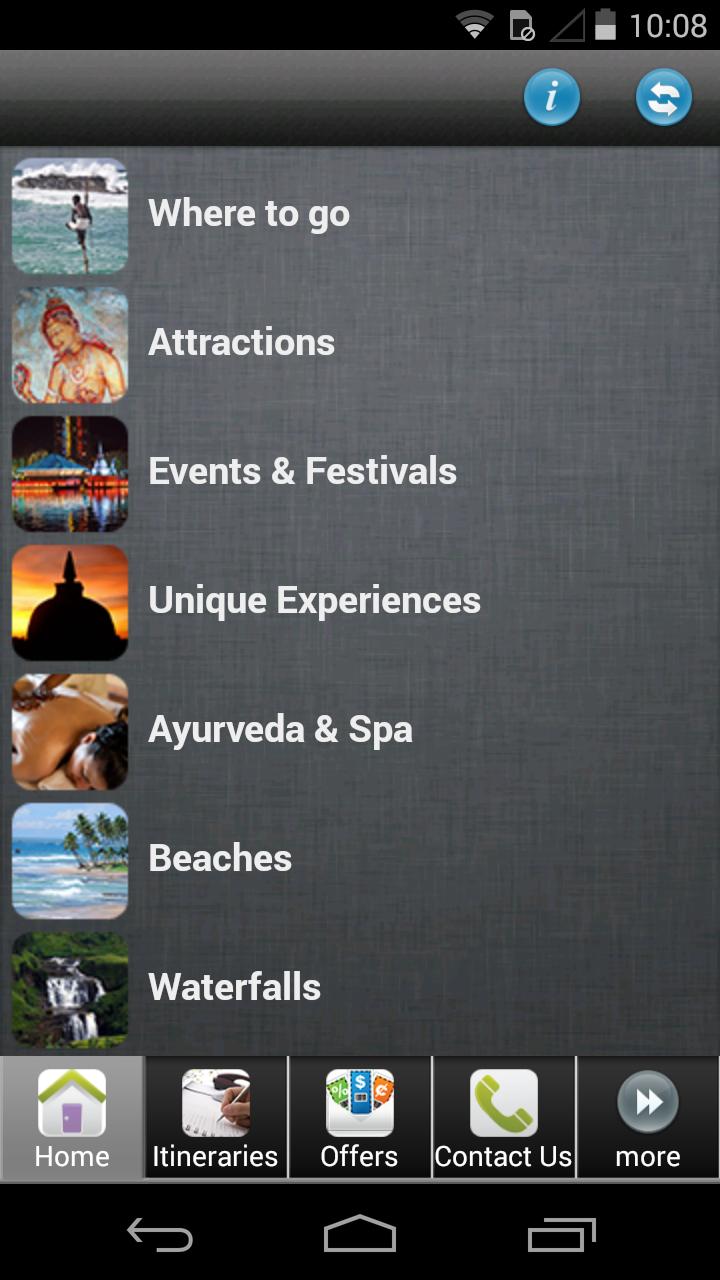
Task: Switch to the Home tab
Action: (x=72, y=1118)
